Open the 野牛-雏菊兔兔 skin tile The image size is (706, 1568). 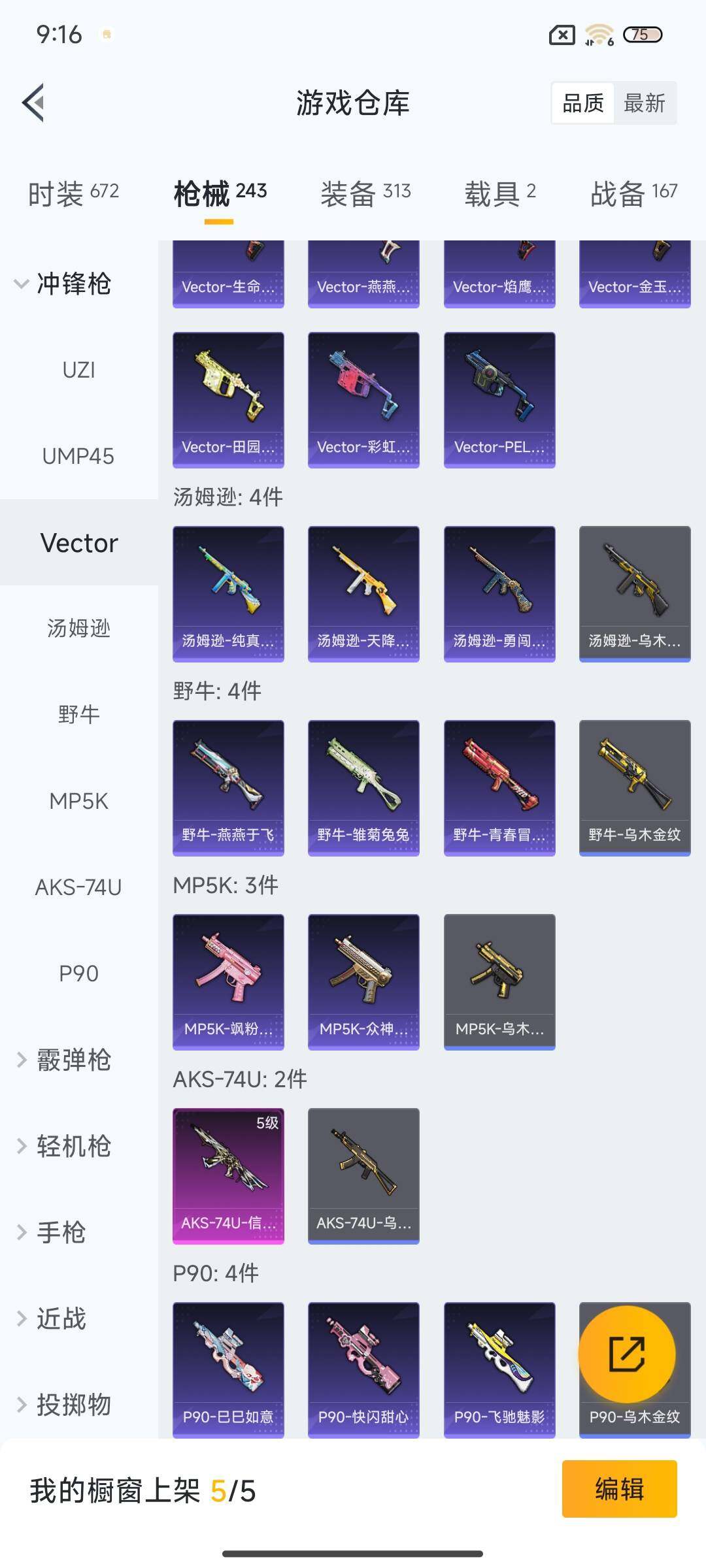(363, 788)
